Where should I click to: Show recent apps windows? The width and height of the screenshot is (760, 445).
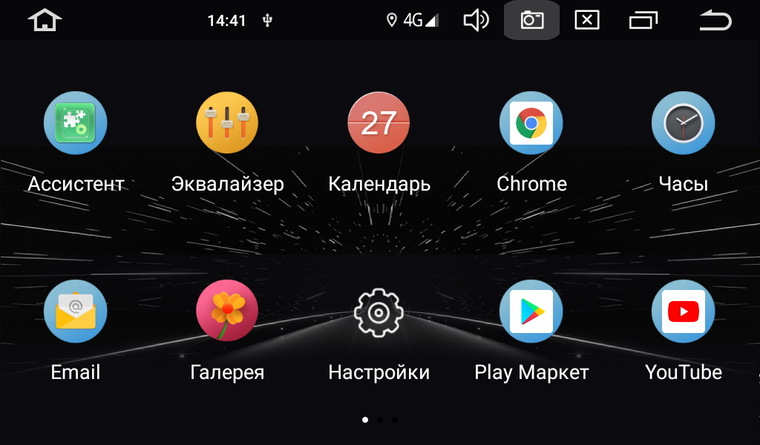(x=644, y=20)
